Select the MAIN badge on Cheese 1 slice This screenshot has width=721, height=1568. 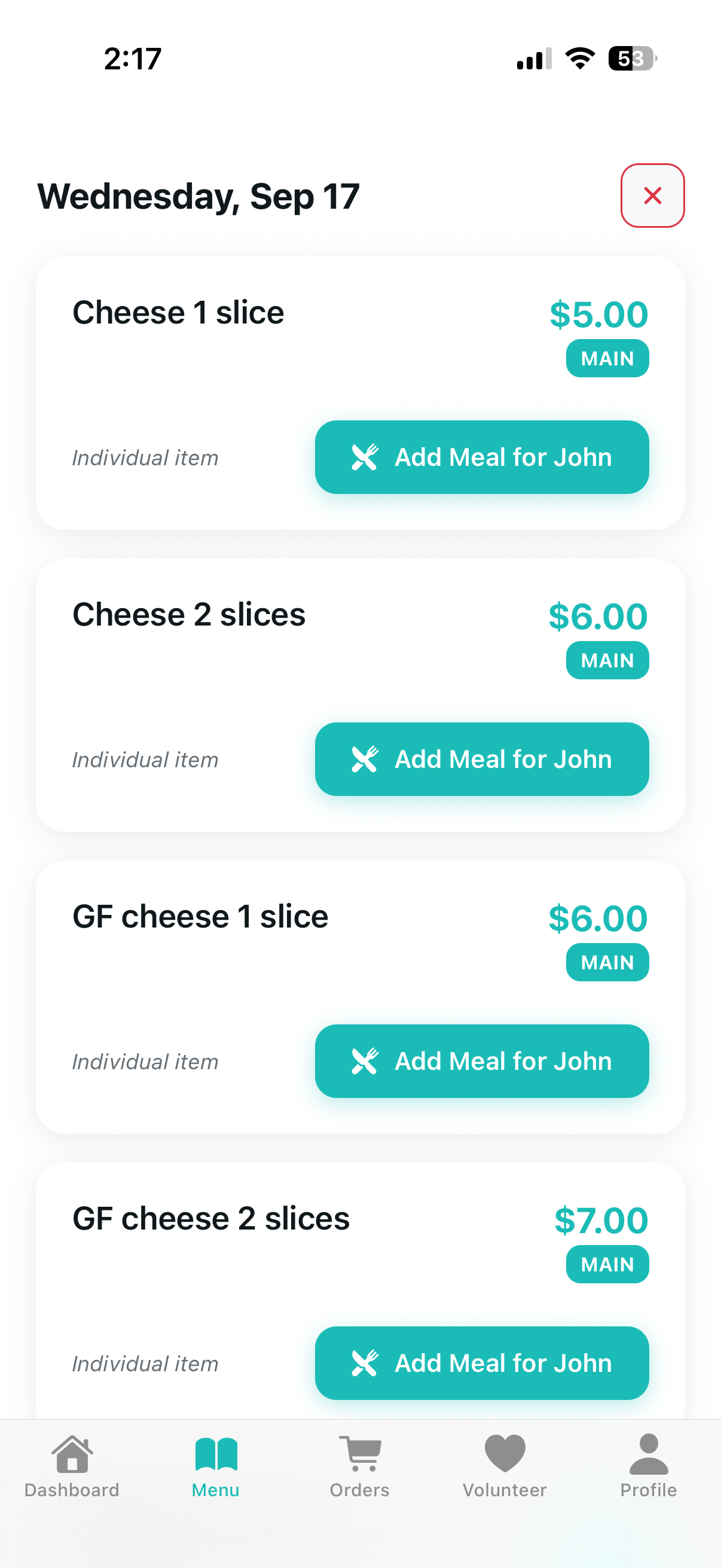pyautogui.click(x=607, y=358)
